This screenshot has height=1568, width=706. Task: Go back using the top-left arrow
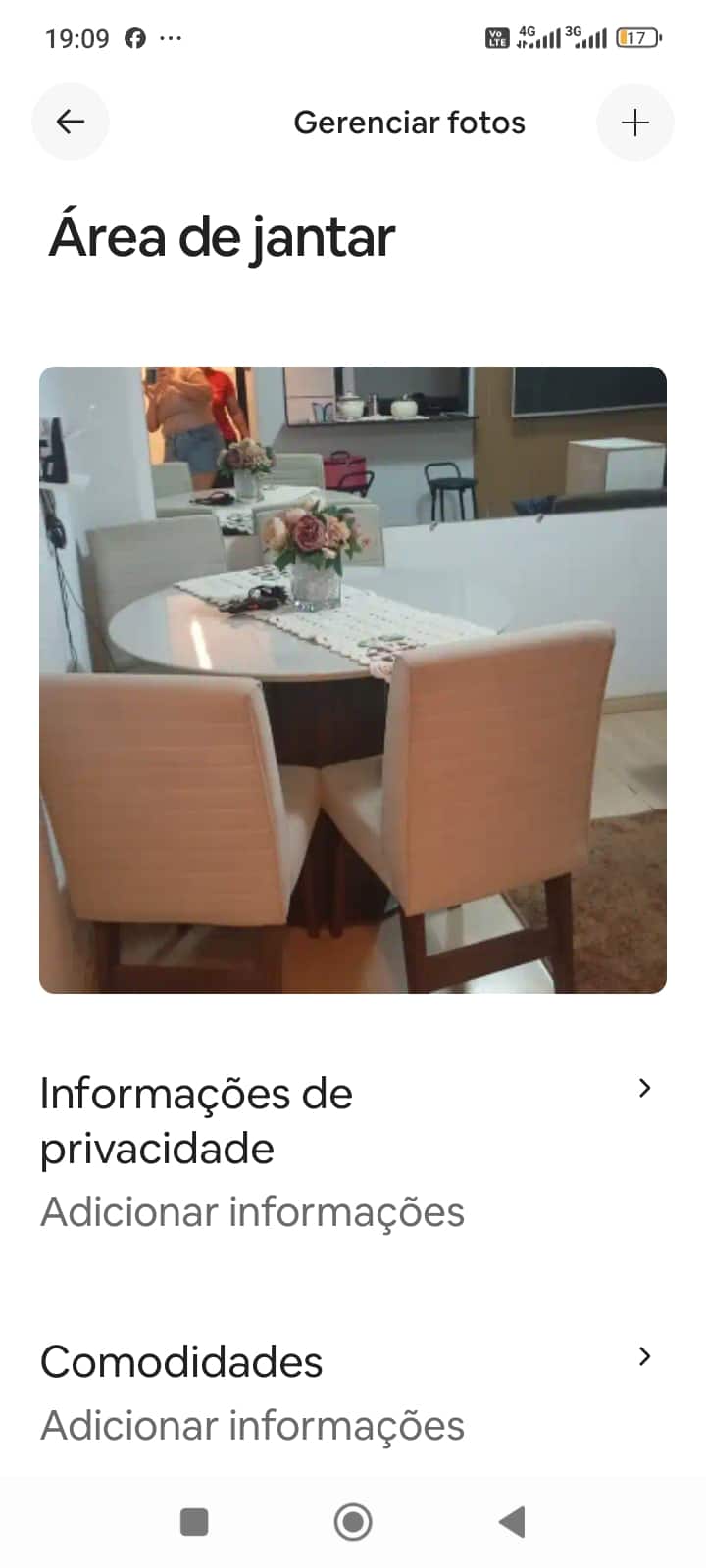tap(71, 122)
